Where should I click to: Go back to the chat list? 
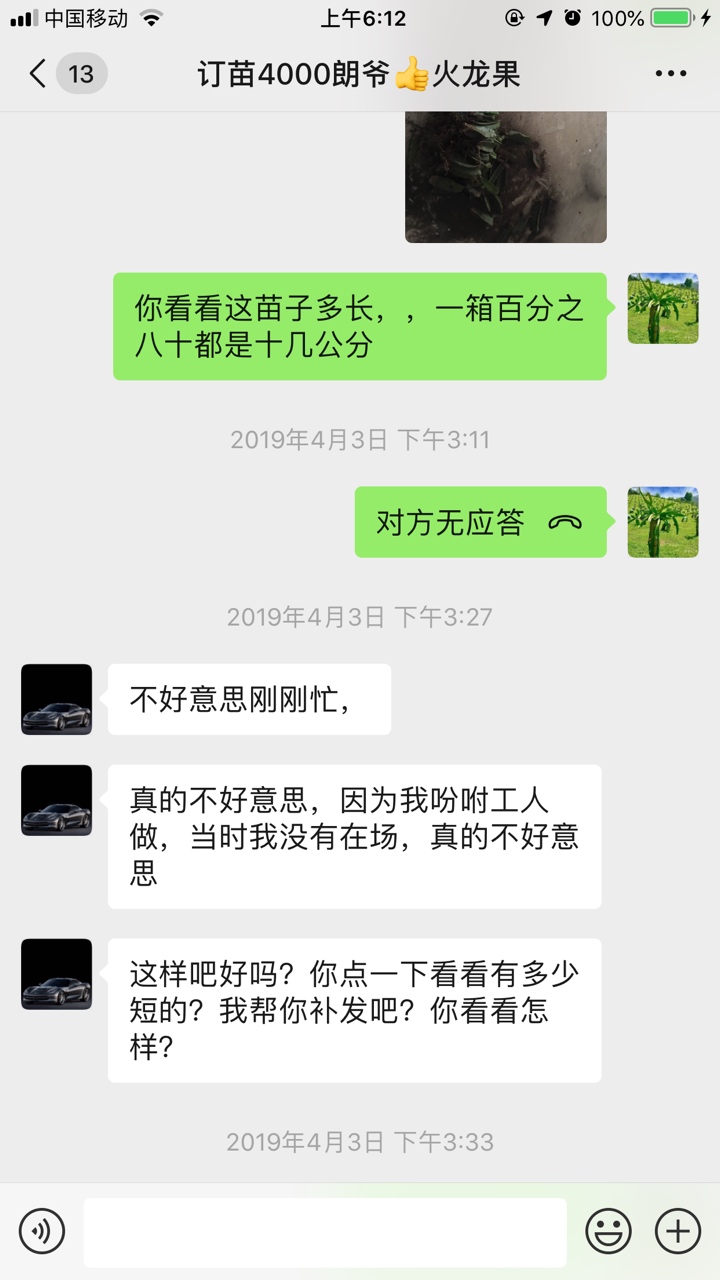point(66,74)
